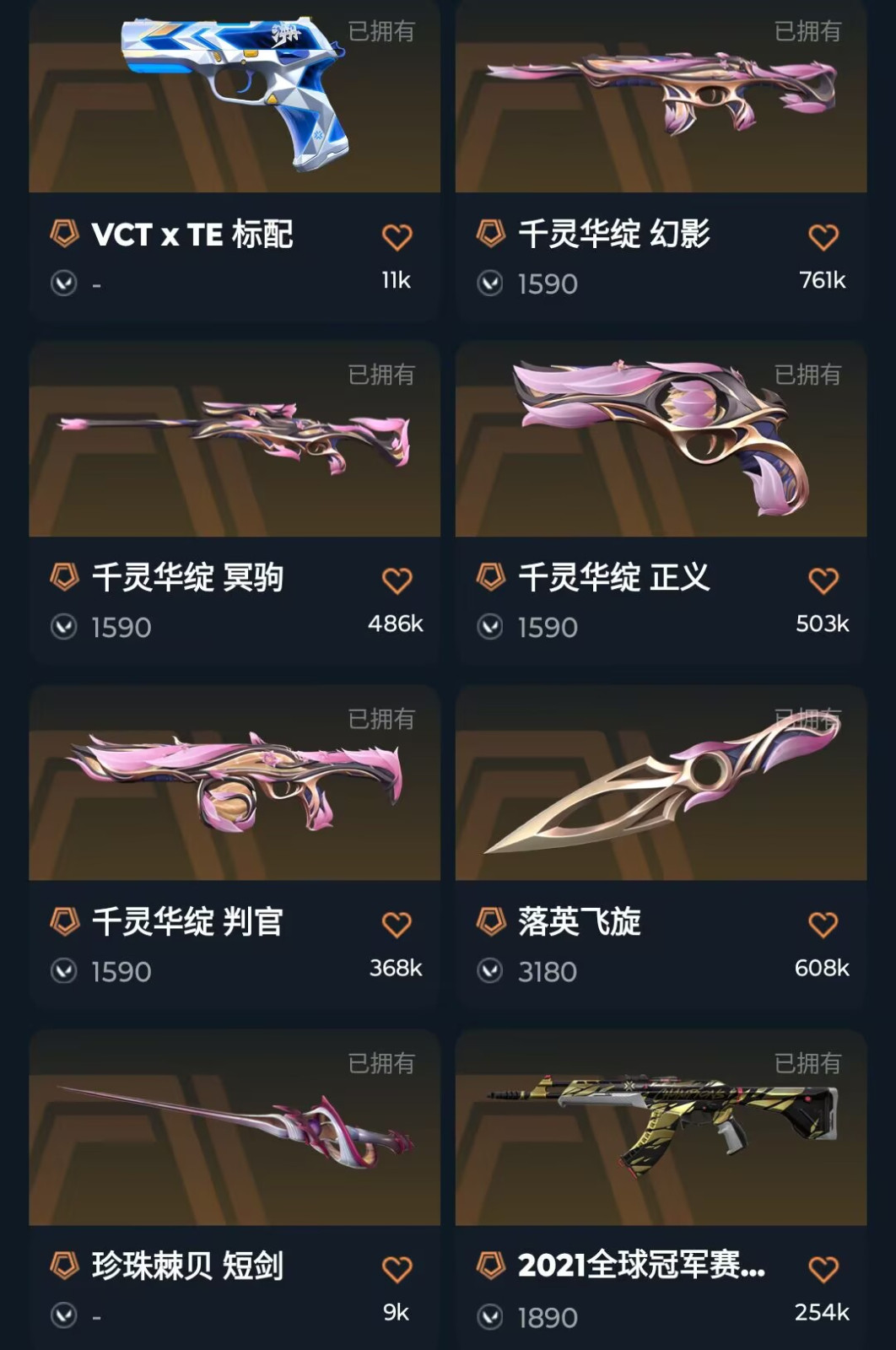Favorite the 千灵华绽 判官 skin
Image resolution: width=896 pixels, height=1350 pixels.
397,925
